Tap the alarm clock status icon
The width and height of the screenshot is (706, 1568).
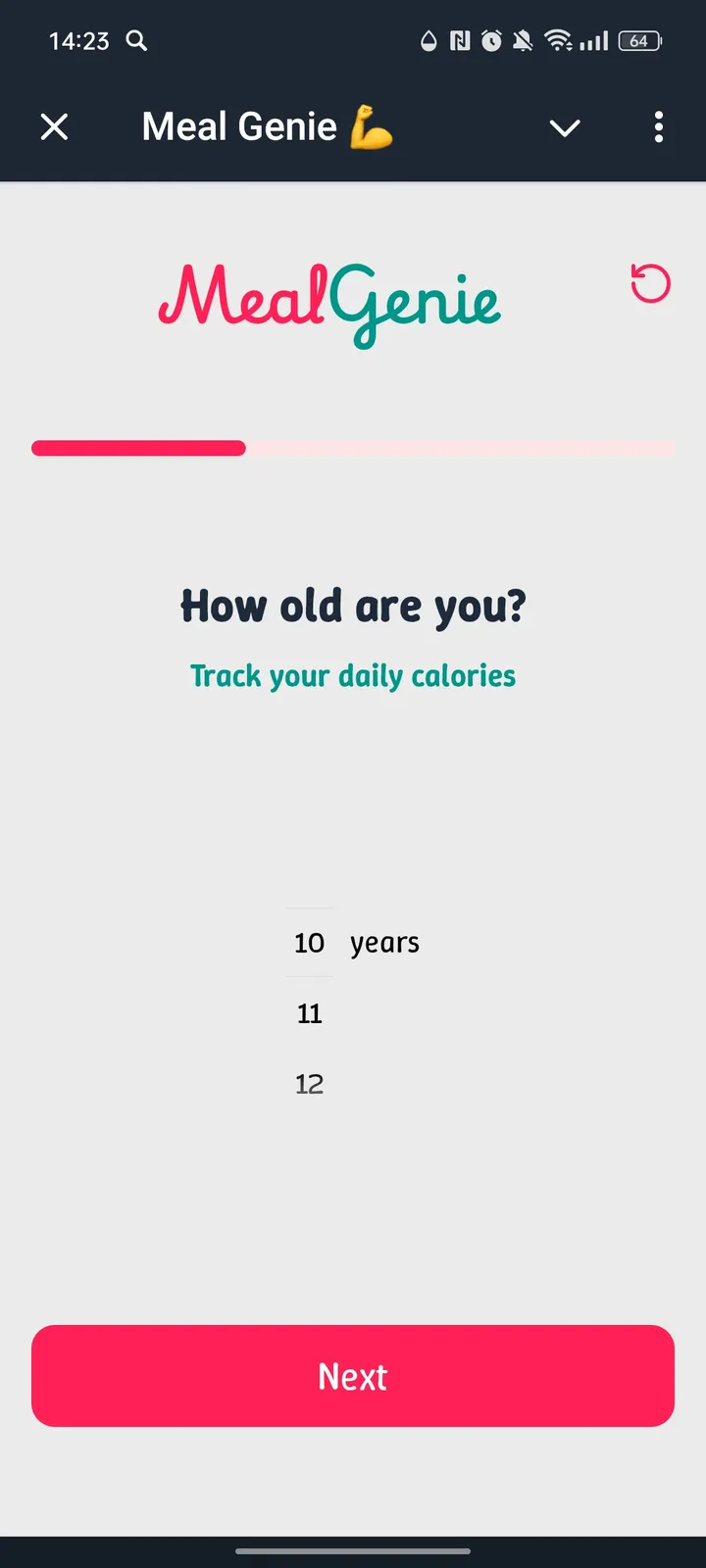491,41
